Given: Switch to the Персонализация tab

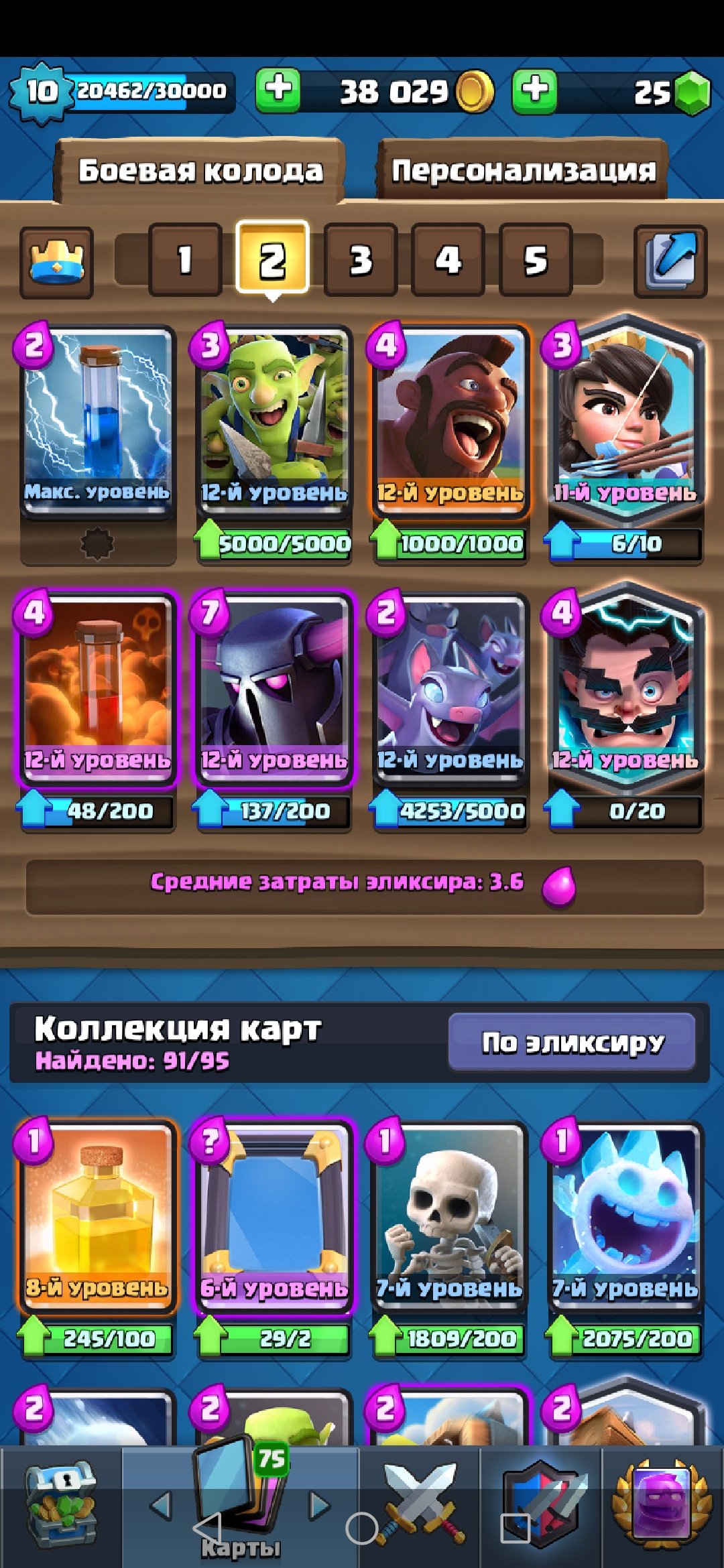Looking at the screenshot, I should pos(523,170).
